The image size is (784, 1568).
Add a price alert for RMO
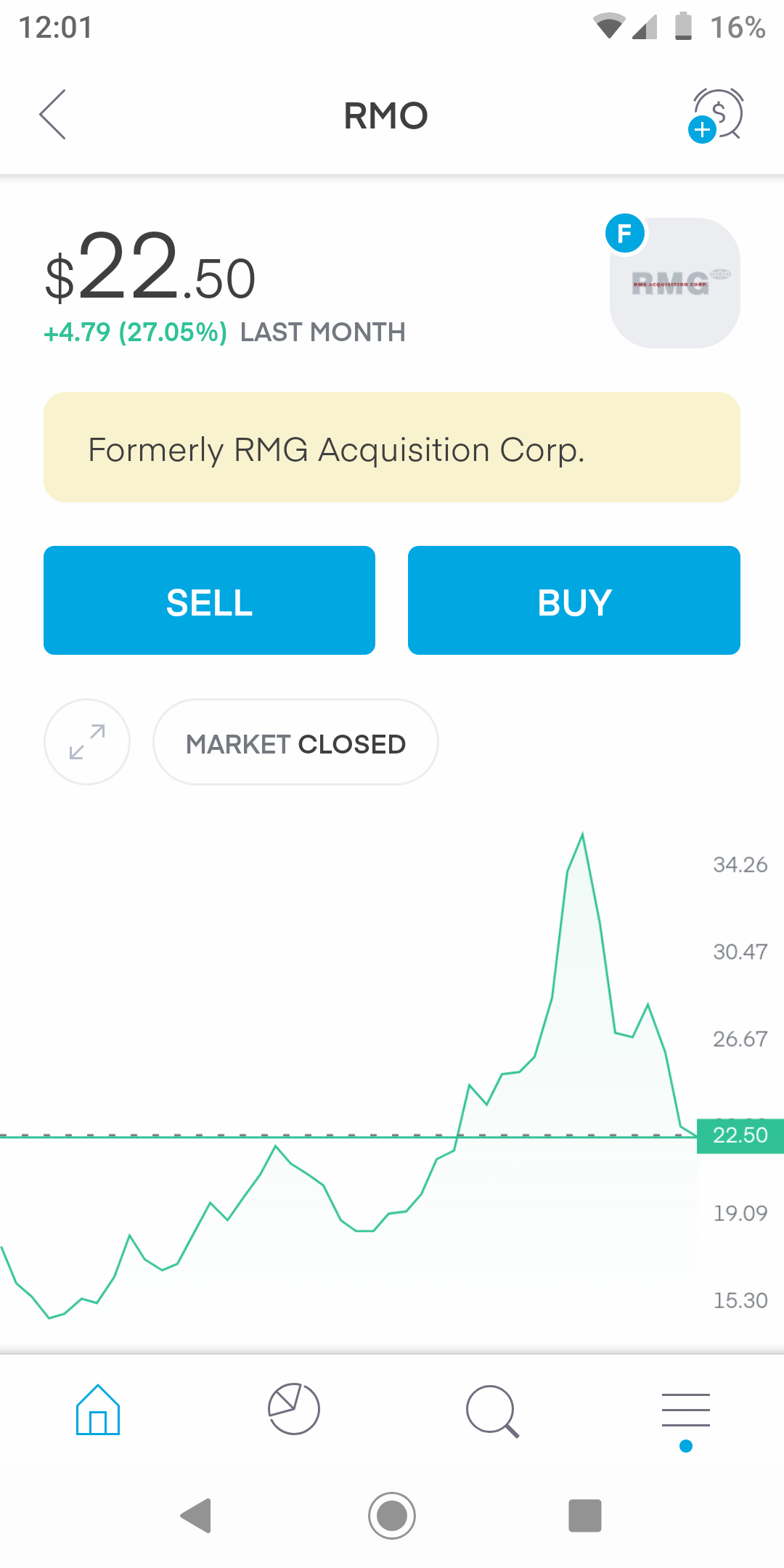pyautogui.click(x=716, y=115)
